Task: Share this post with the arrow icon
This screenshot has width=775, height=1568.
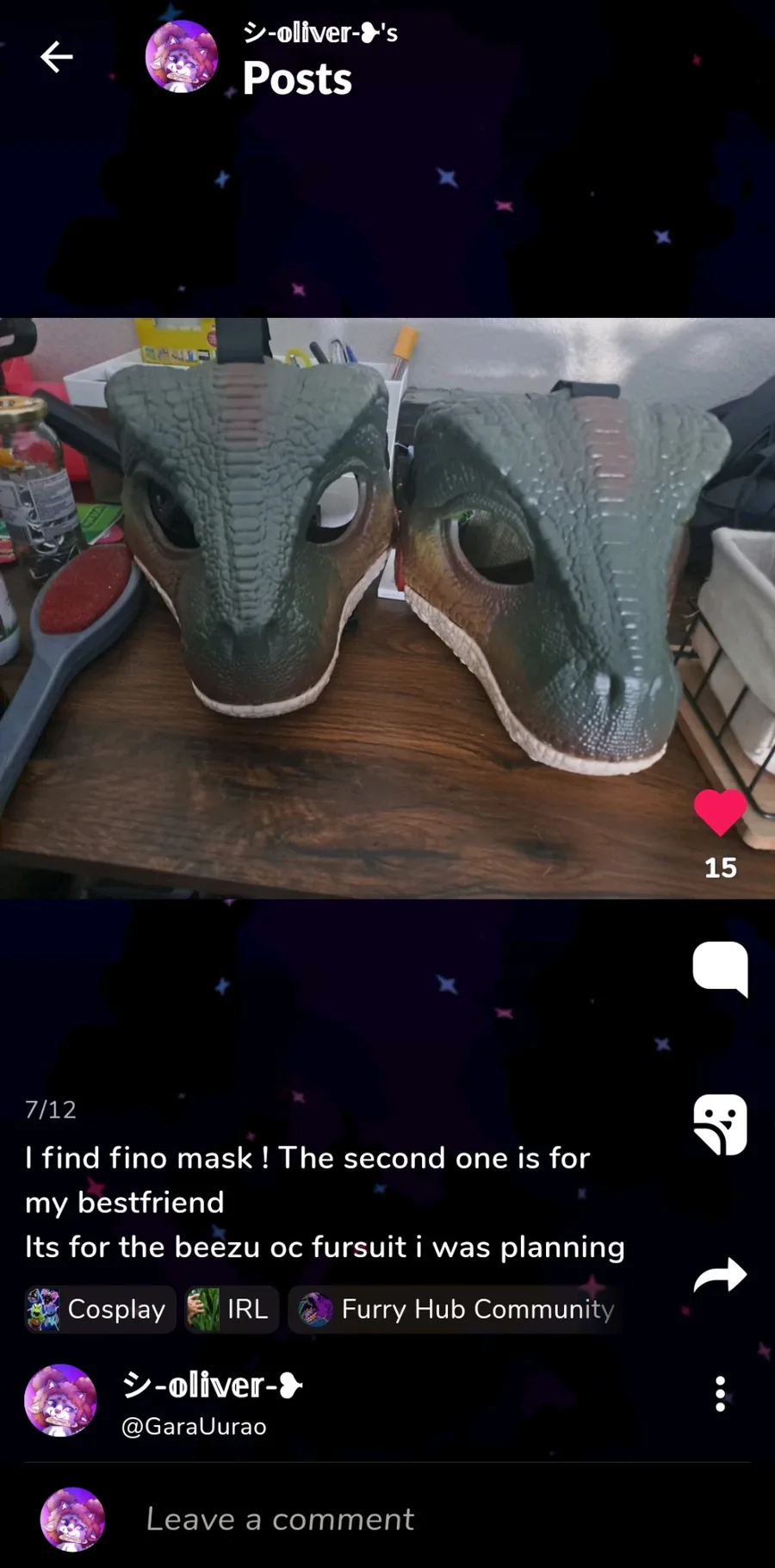Action: pos(720,1275)
